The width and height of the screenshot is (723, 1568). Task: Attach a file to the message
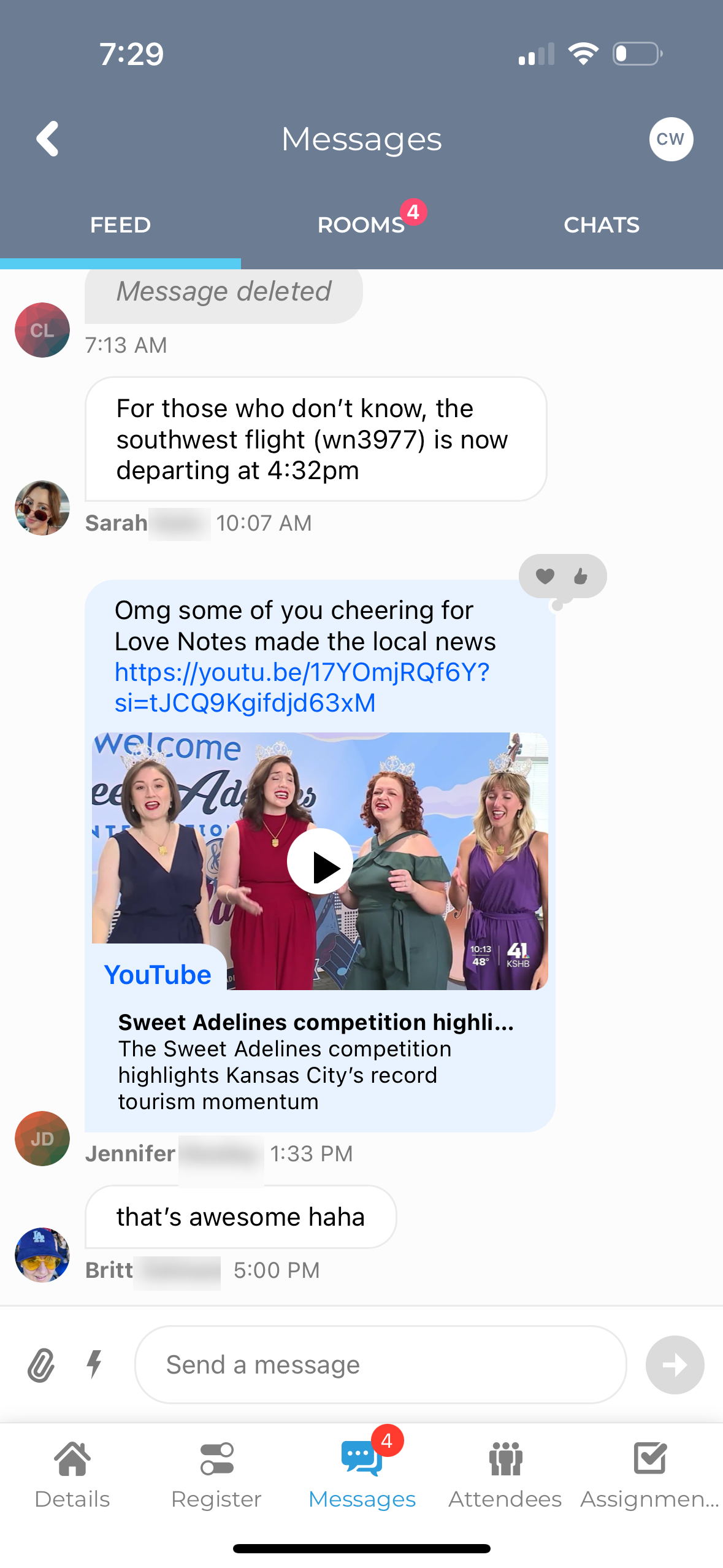coord(41,1364)
